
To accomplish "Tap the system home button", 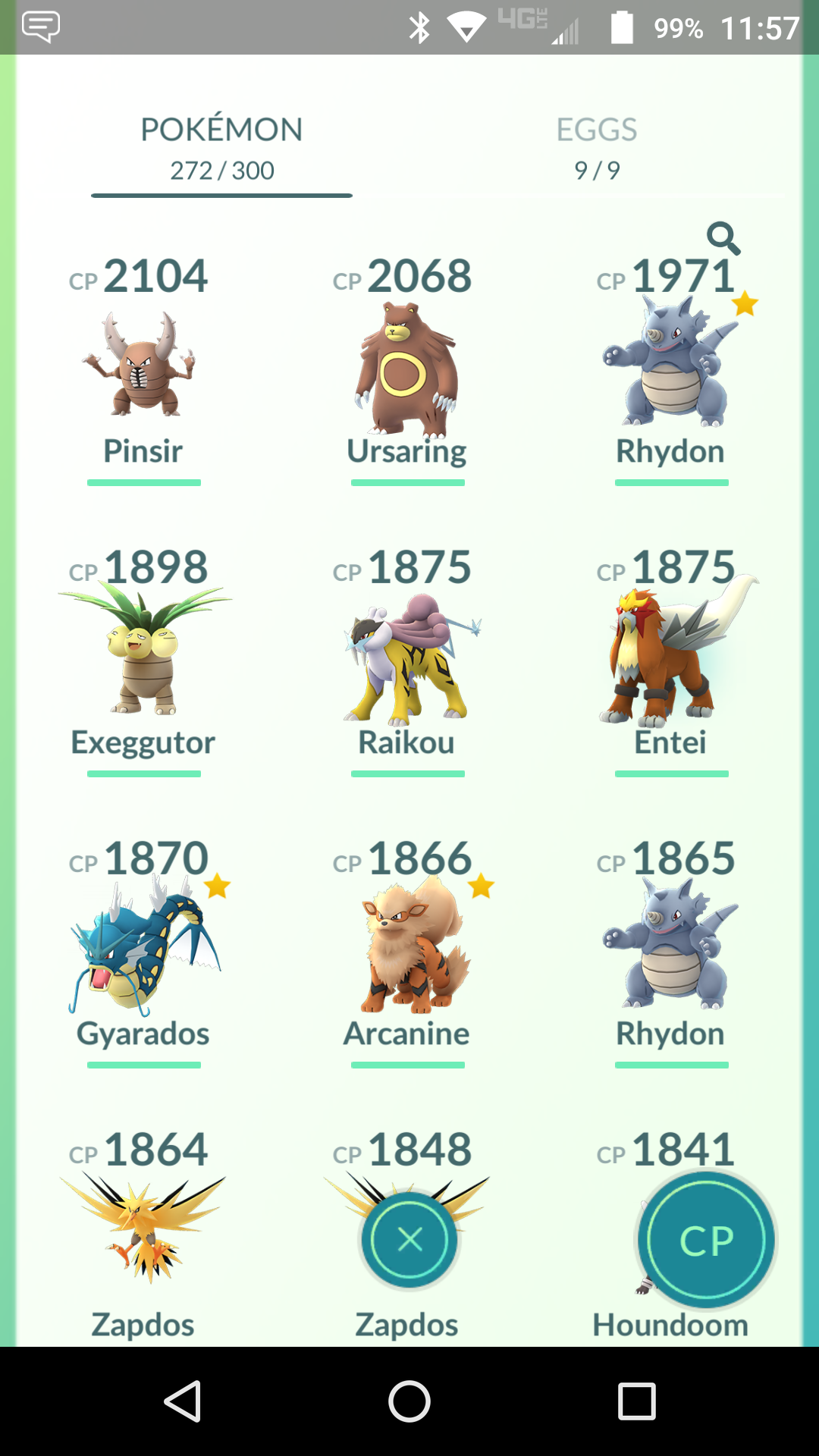I will coord(409,1401).
